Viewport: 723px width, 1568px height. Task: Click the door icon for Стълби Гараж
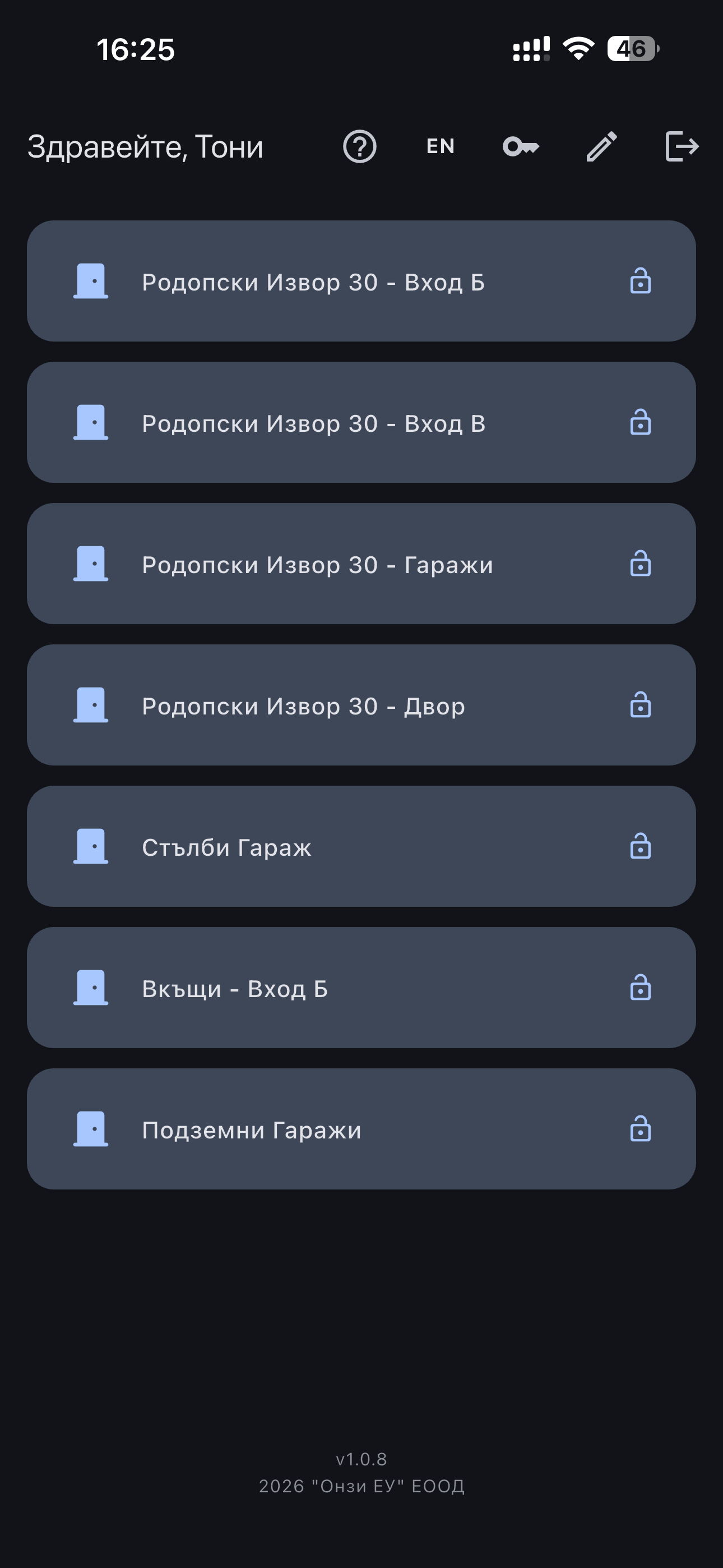(92, 846)
